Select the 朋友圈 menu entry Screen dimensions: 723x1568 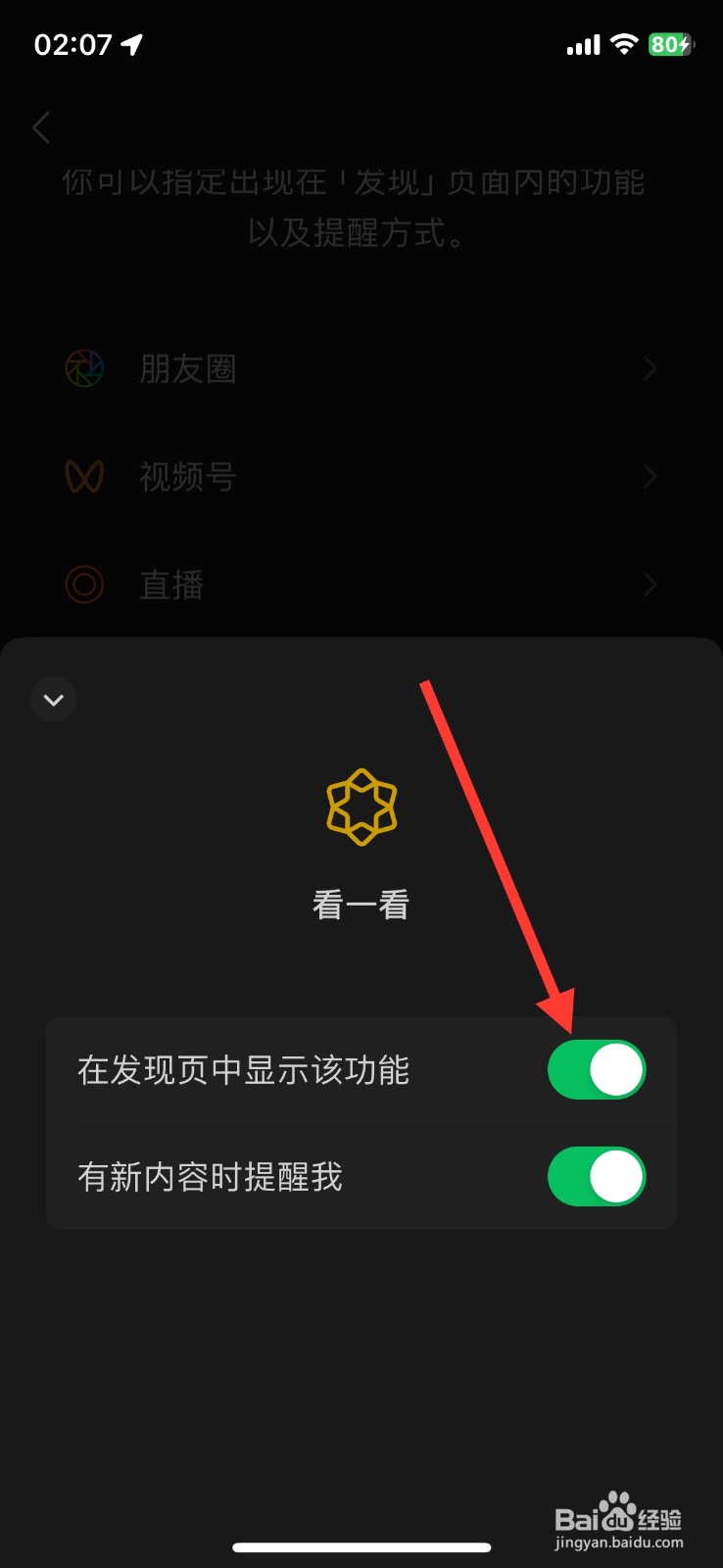(189, 368)
